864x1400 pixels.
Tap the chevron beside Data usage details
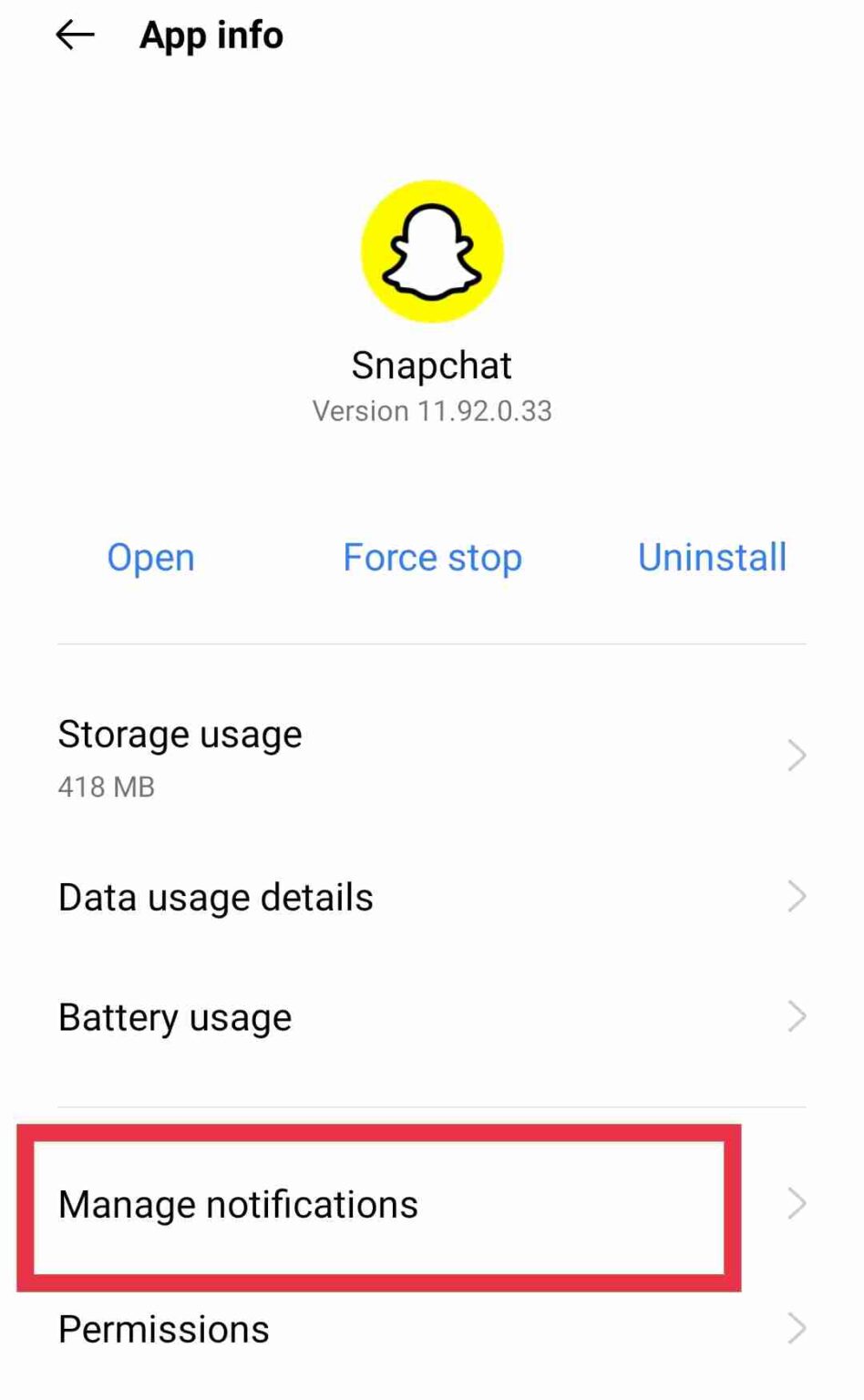pyautogui.click(x=797, y=896)
